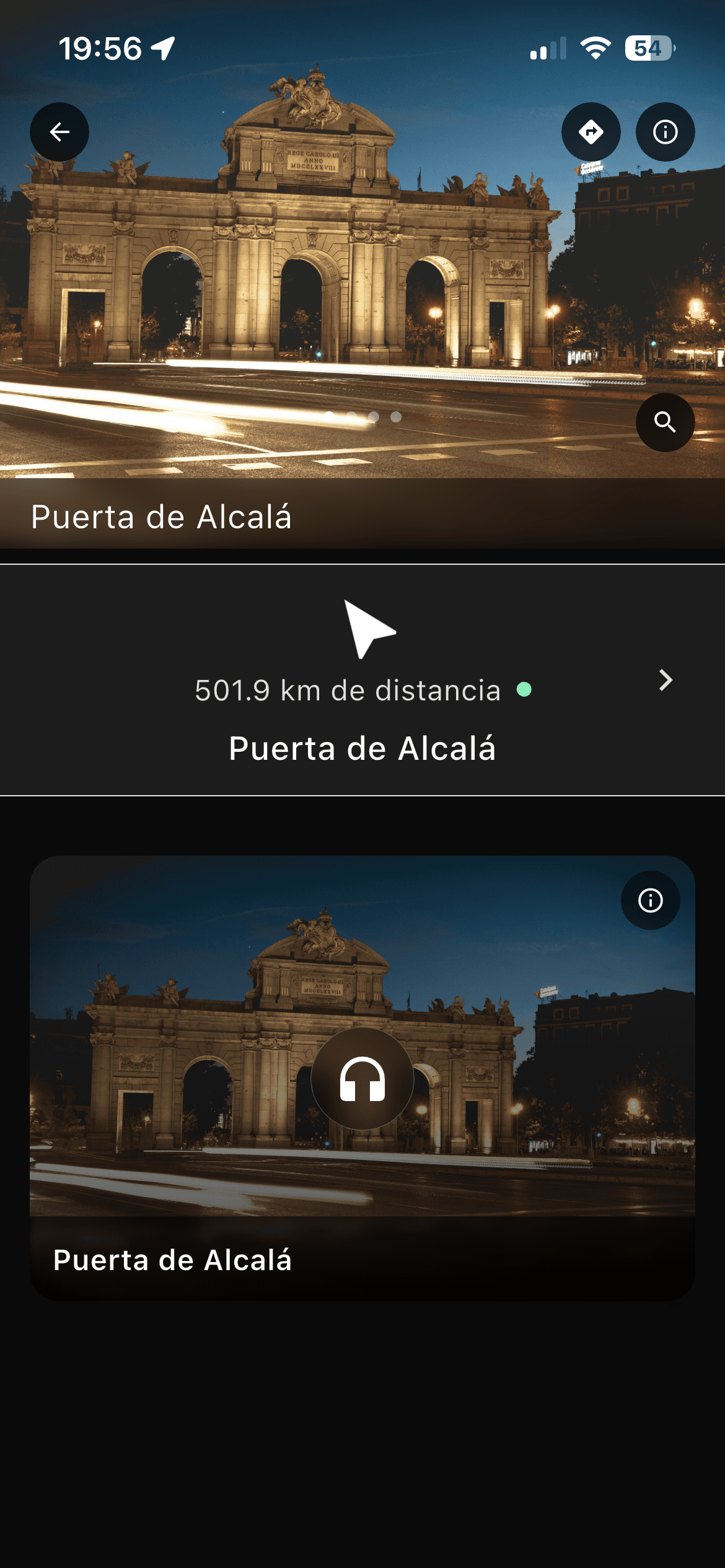Open the info button on the header photo
Screen dimensions: 725x1568
point(665,132)
